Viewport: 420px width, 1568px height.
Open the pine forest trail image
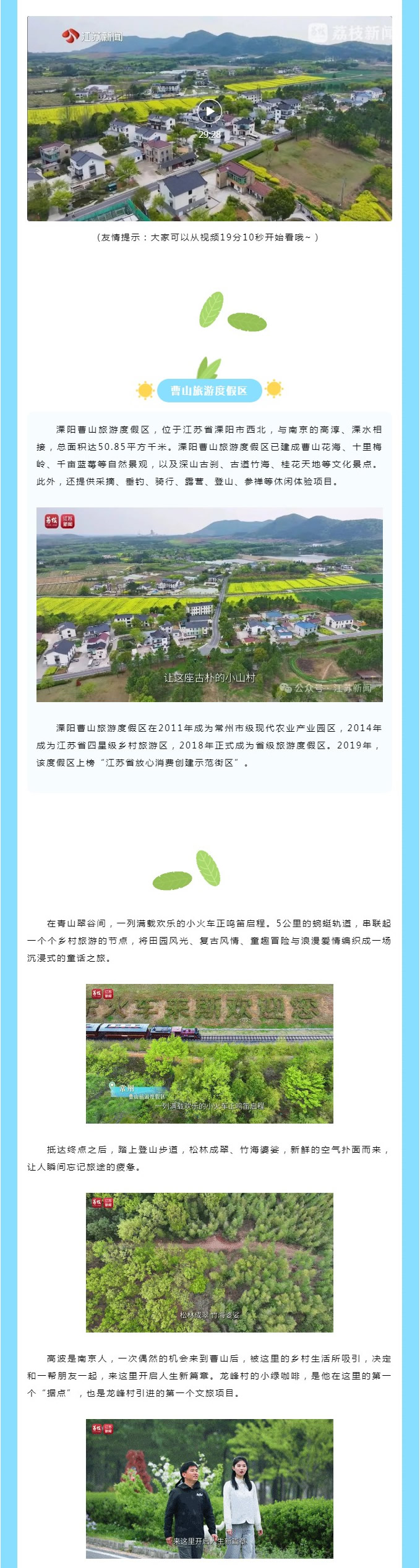[209, 1261]
